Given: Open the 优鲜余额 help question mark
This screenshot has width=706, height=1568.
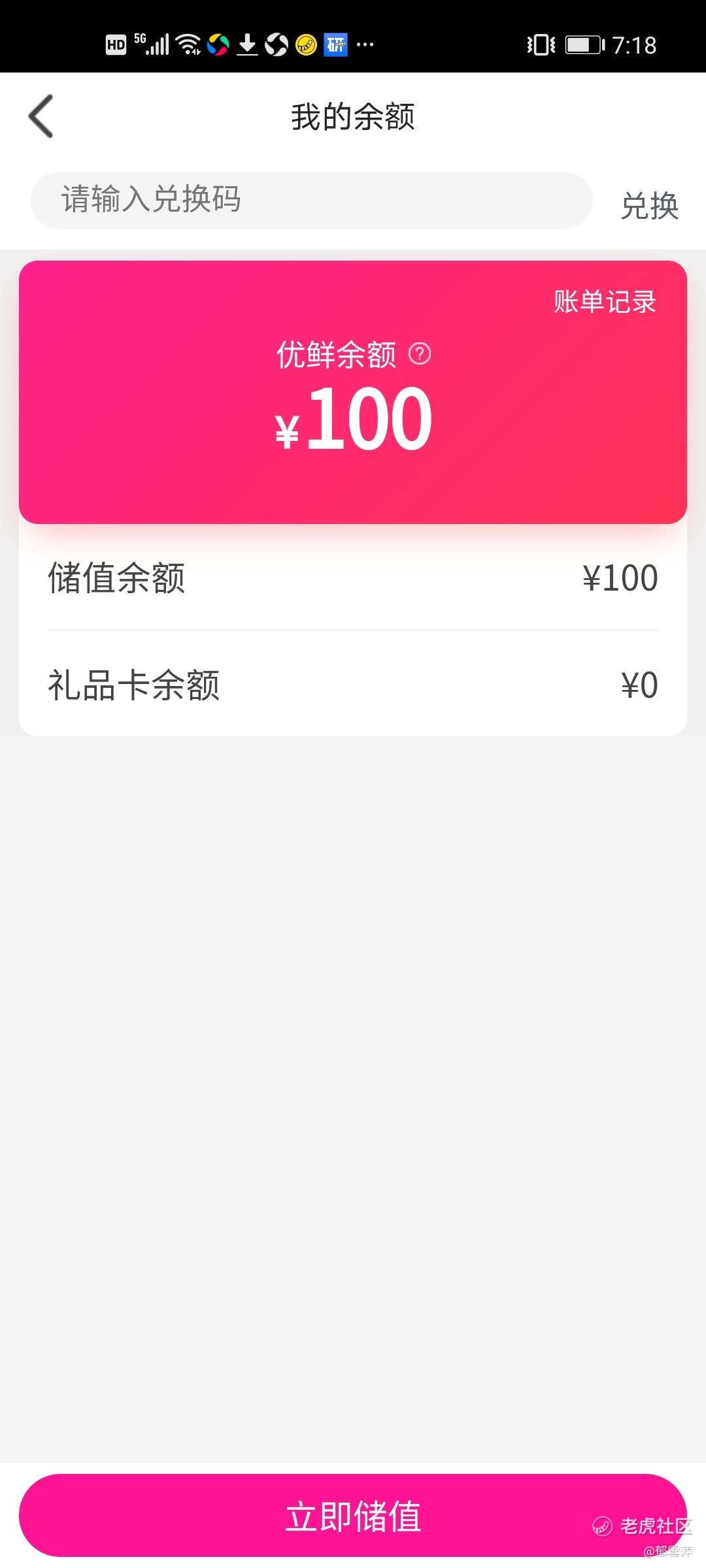Looking at the screenshot, I should (x=420, y=354).
